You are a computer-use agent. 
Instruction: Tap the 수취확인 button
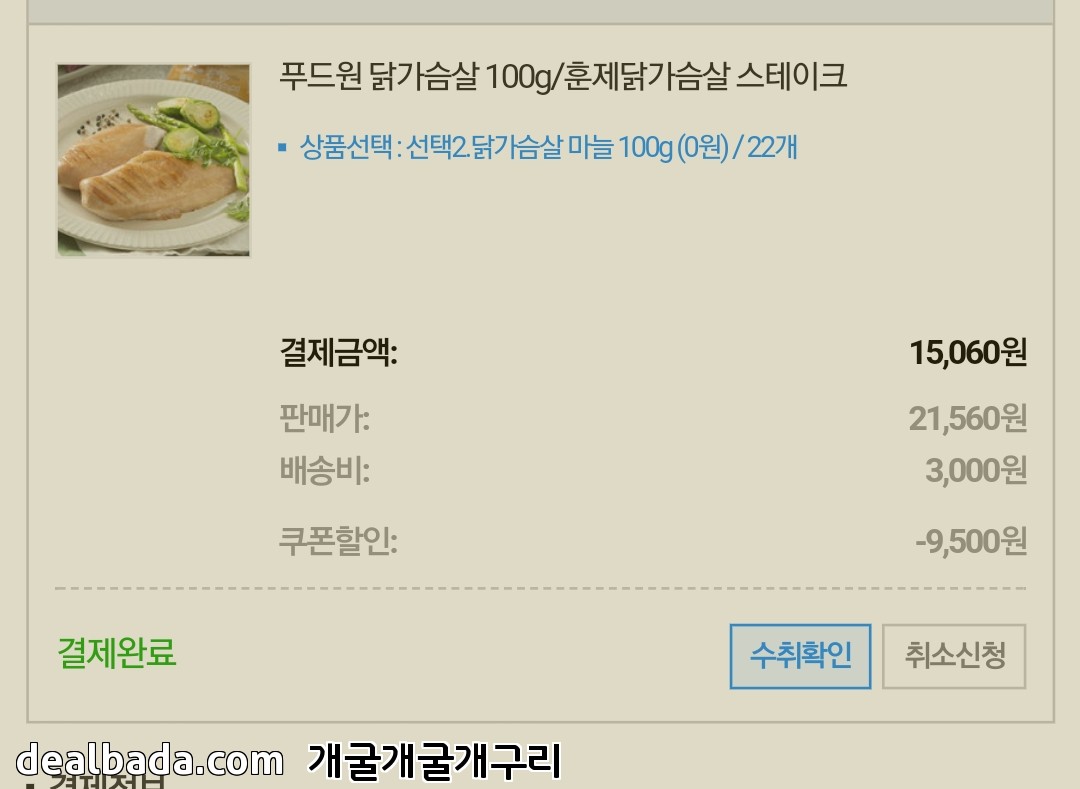tap(800, 656)
